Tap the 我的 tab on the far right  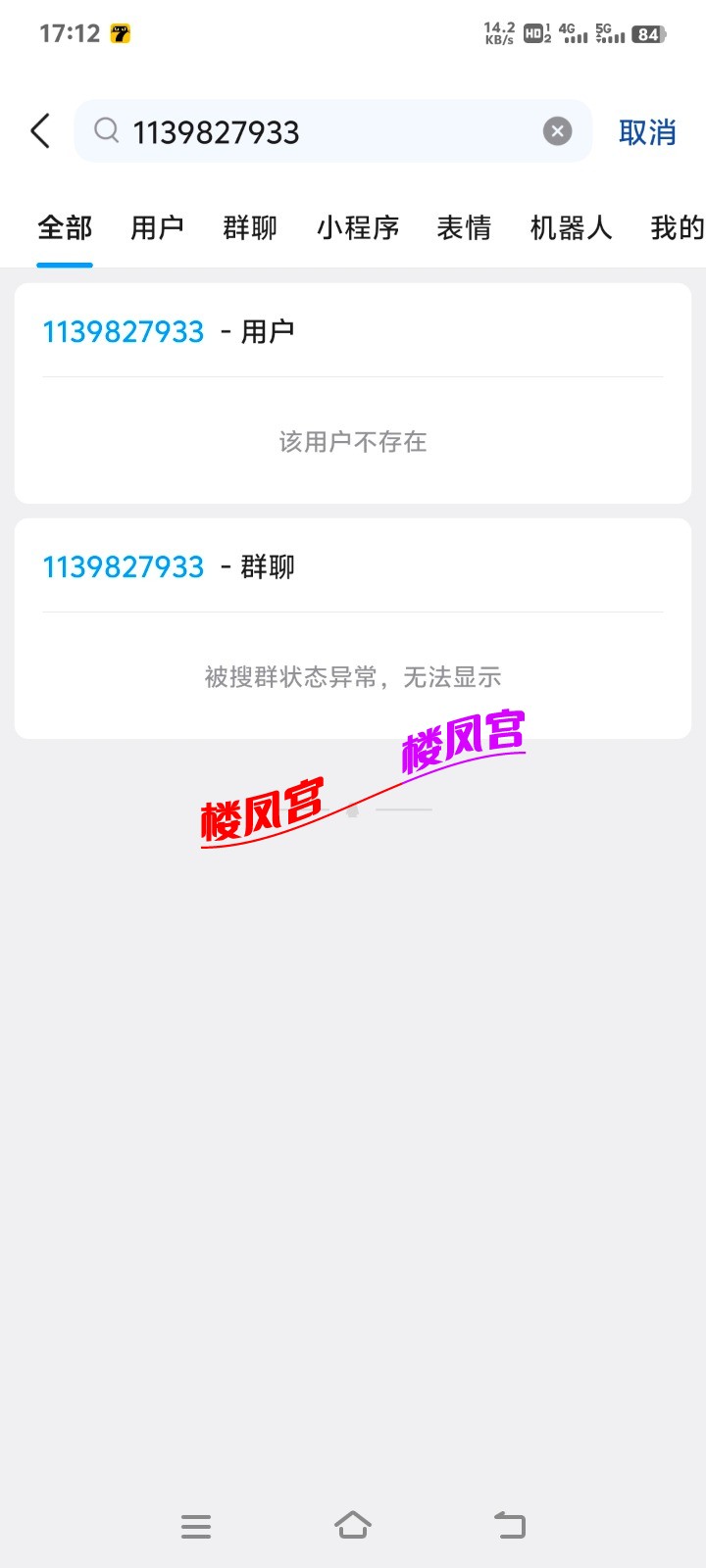point(677,227)
